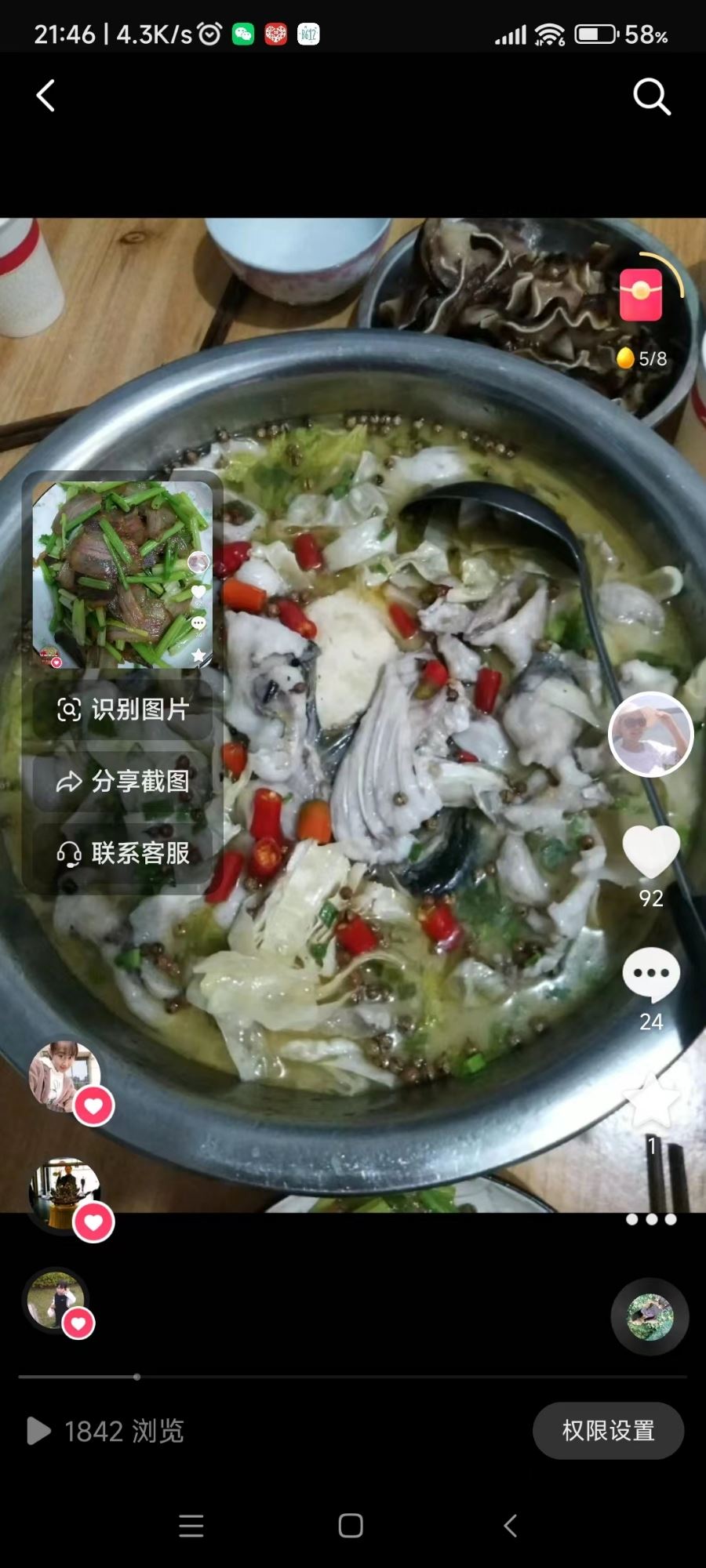
Task: Open the recent apps menu button
Action: click(x=191, y=1526)
